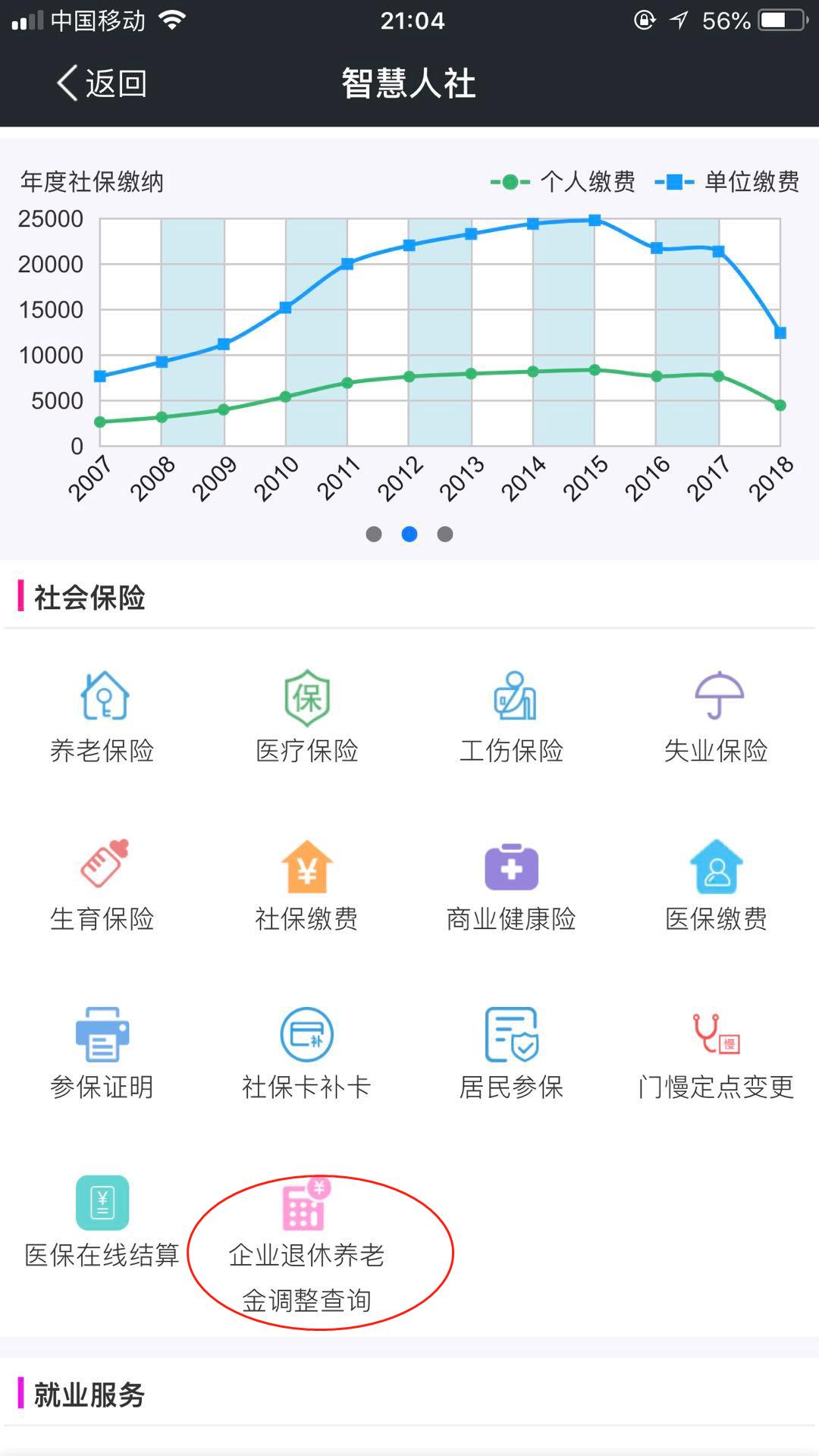The image size is (819, 1456).
Task: Open 医保缴费 payment
Action: point(716,885)
